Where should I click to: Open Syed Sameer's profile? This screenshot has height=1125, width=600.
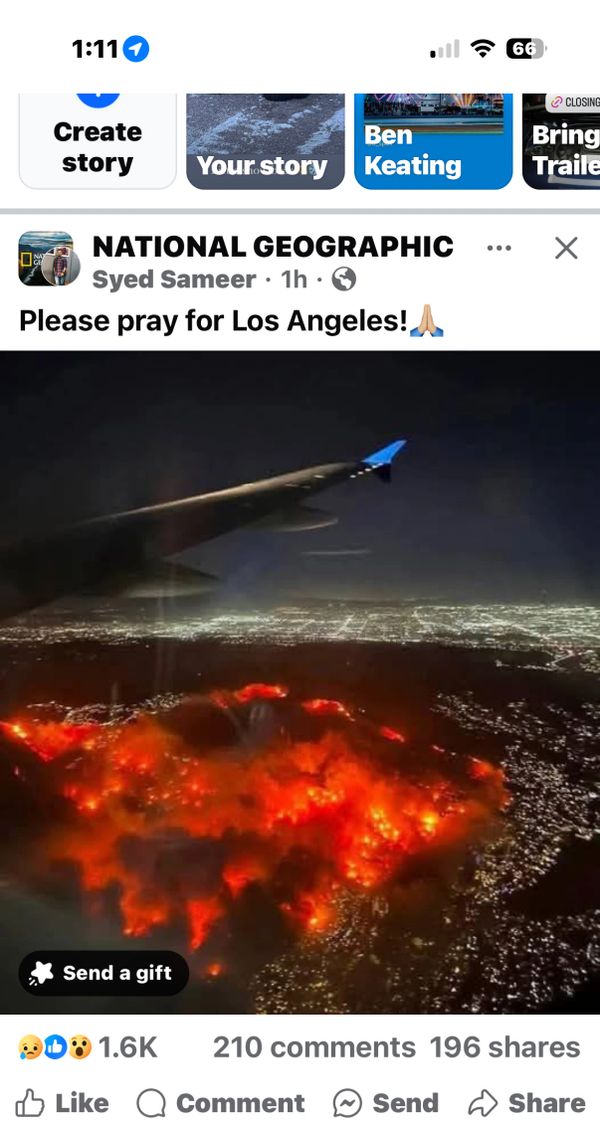click(173, 279)
